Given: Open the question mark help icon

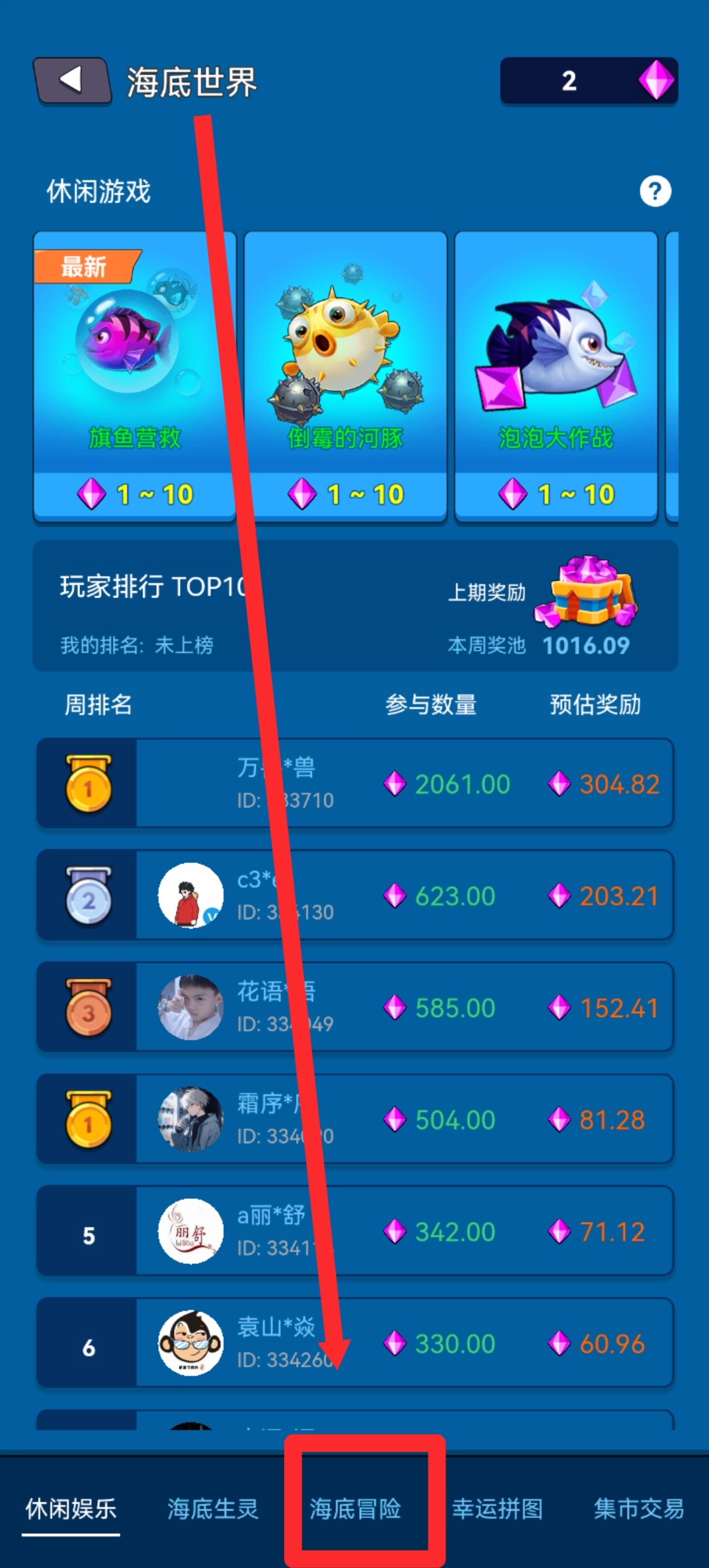Looking at the screenshot, I should point(655,191).
